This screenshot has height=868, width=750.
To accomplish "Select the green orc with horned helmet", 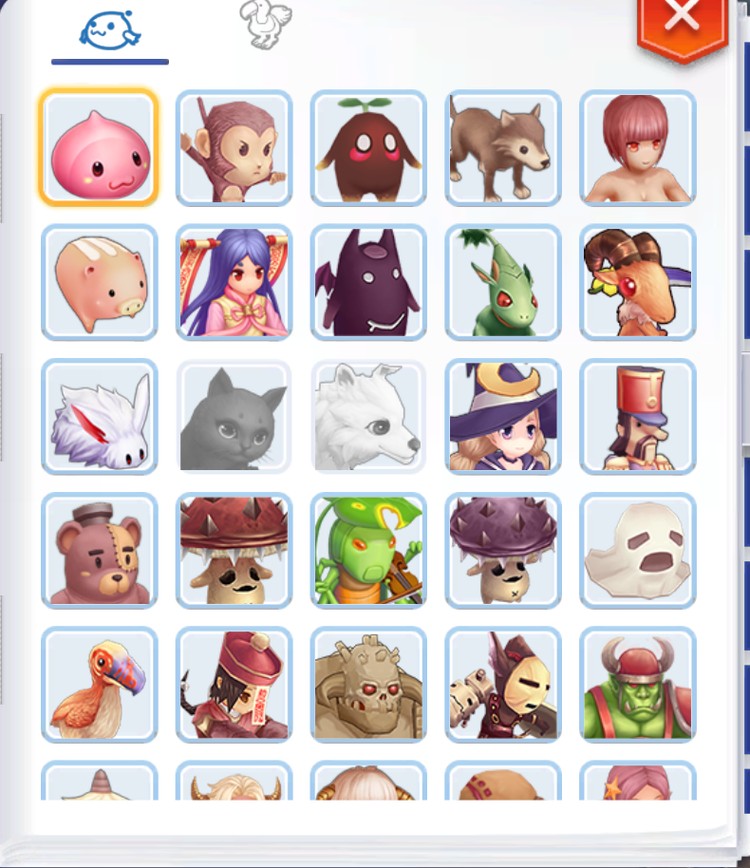I will 638,684.
